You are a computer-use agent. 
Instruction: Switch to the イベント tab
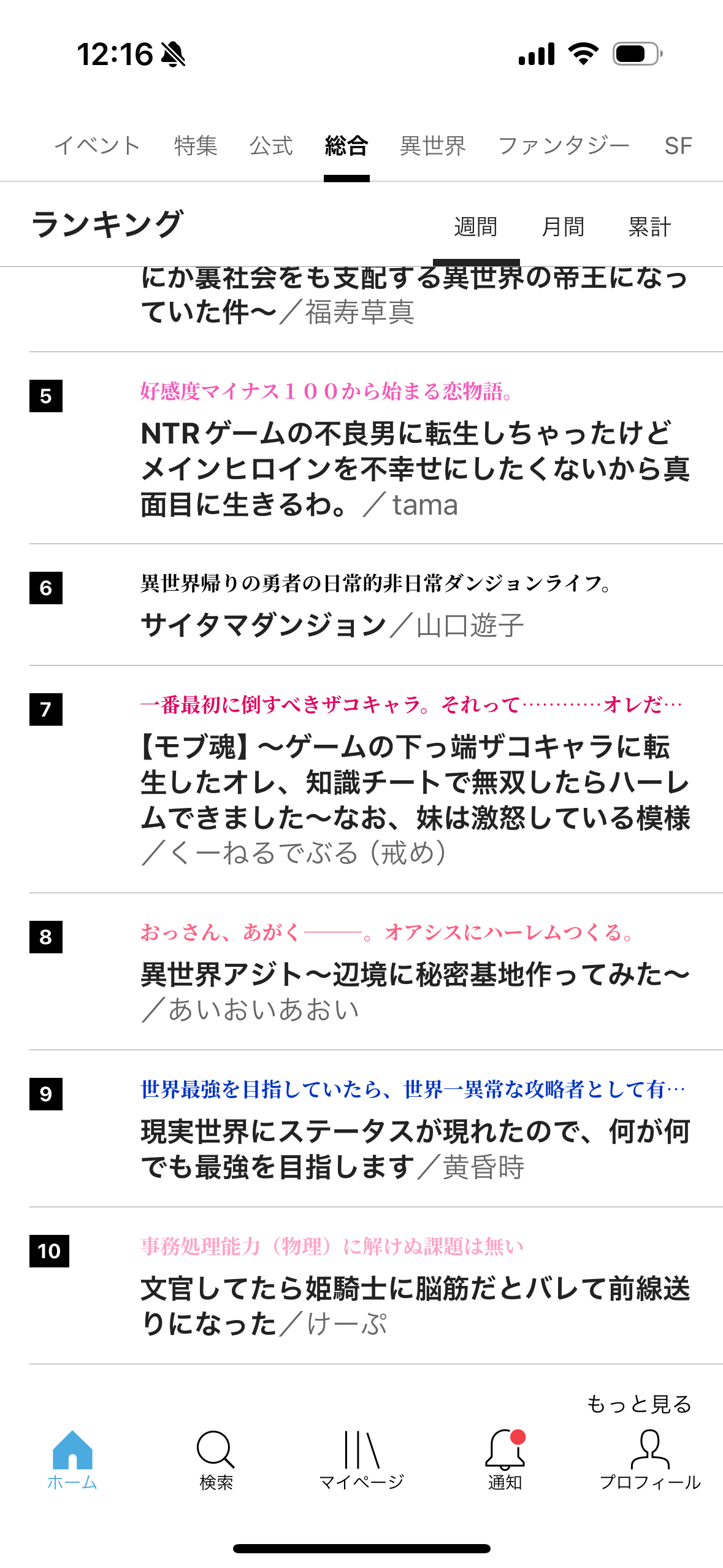coord(98,146)
